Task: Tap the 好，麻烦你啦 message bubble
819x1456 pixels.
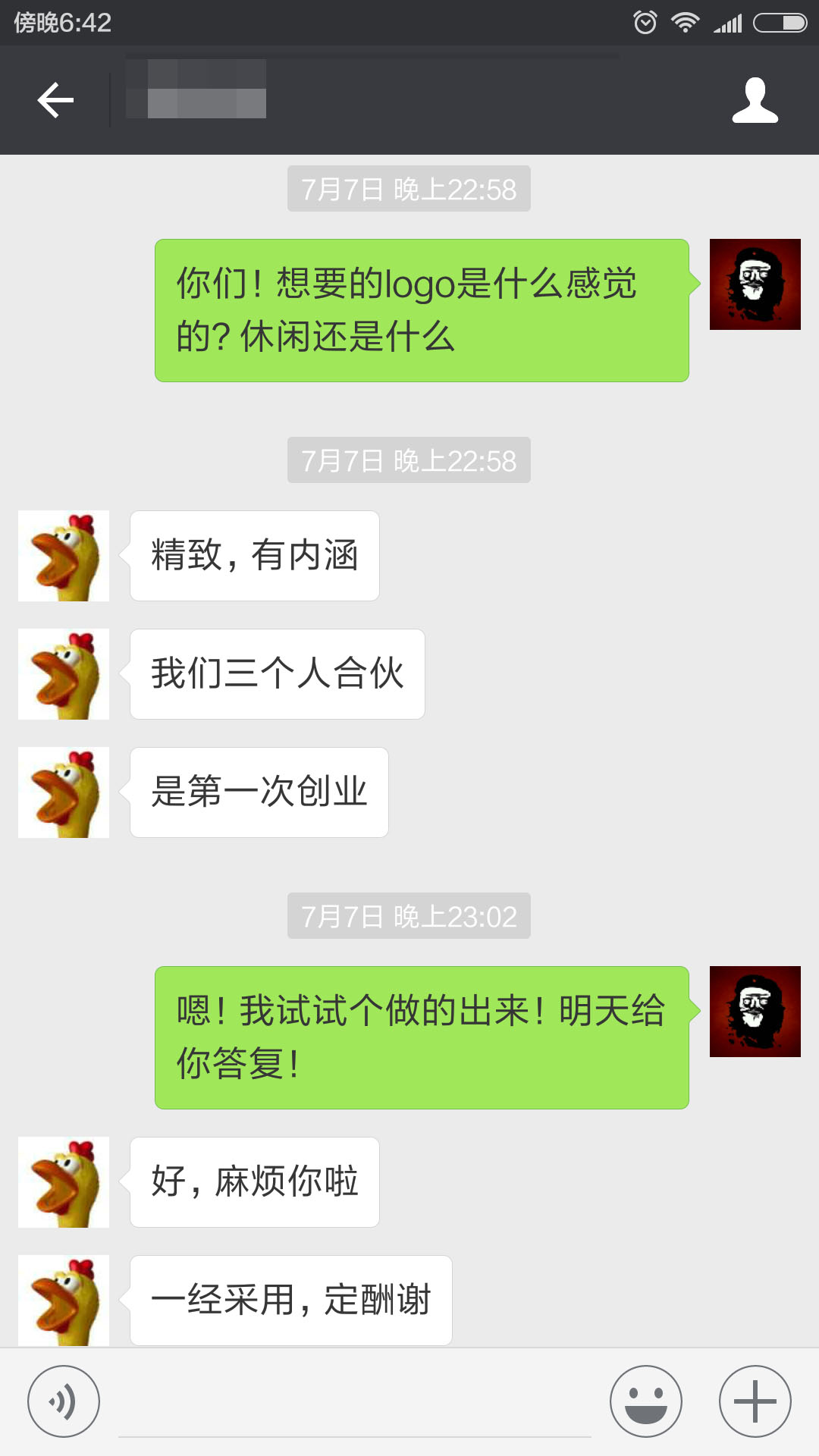Action: coord(254,1182)
